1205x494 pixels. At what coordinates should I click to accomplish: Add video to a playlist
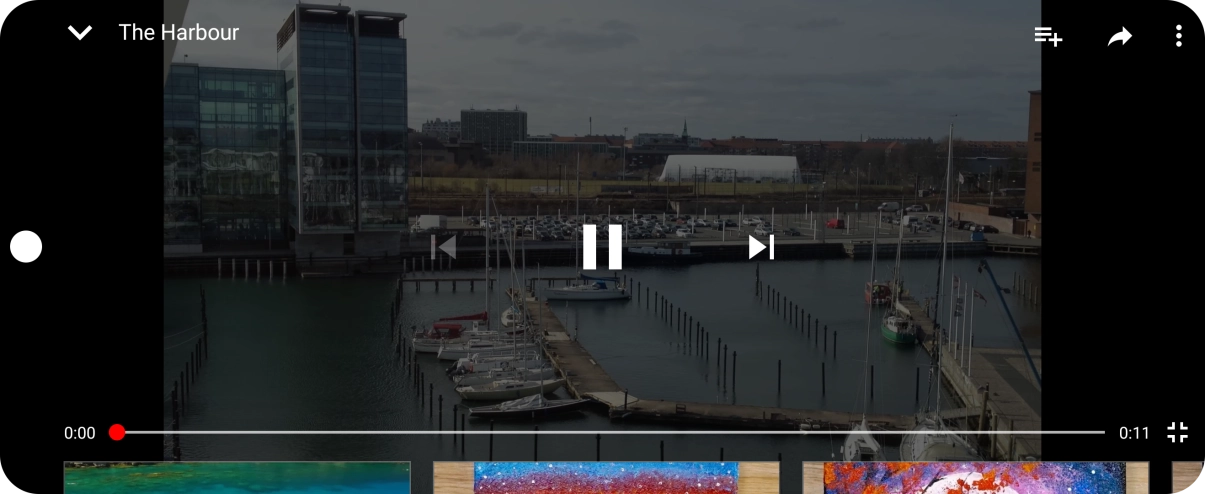point(1048,36)
